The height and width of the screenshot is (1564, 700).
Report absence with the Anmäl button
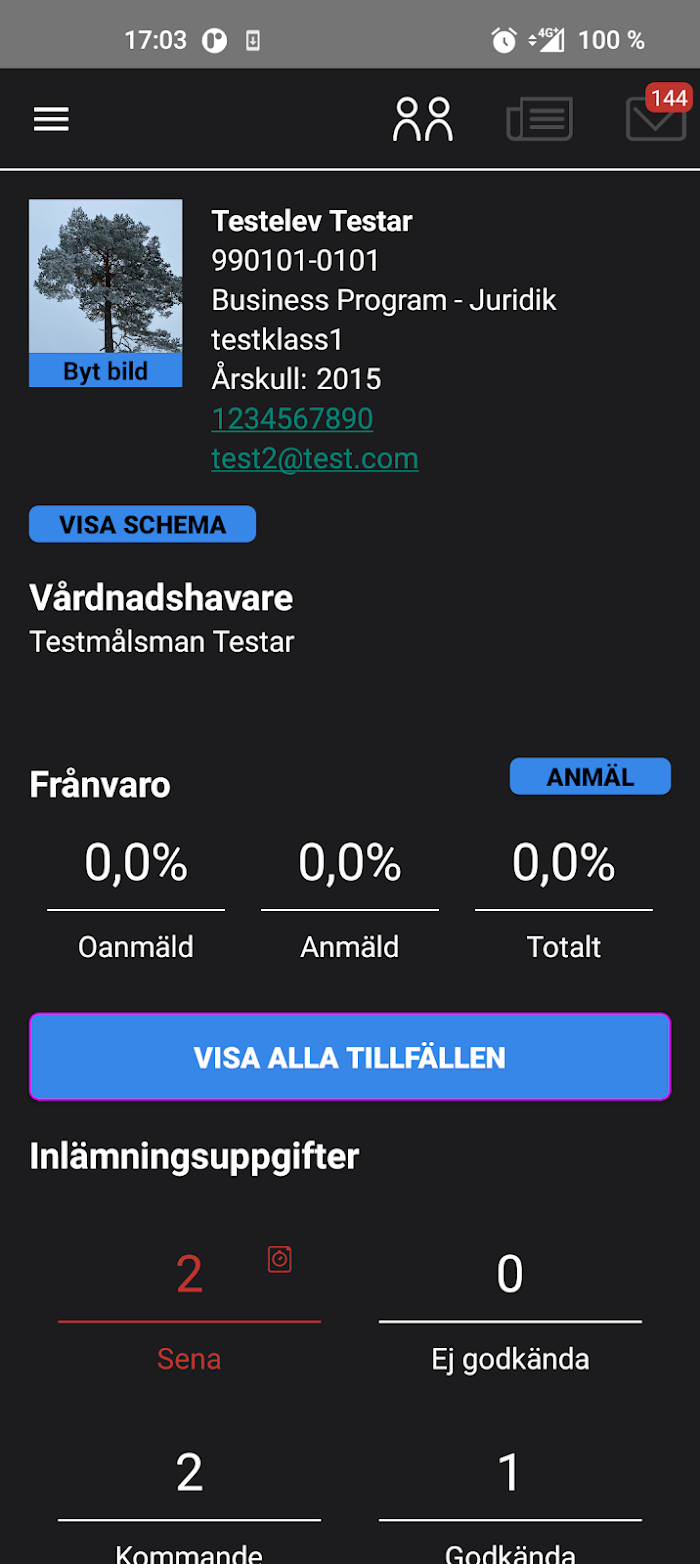(590, 777)
